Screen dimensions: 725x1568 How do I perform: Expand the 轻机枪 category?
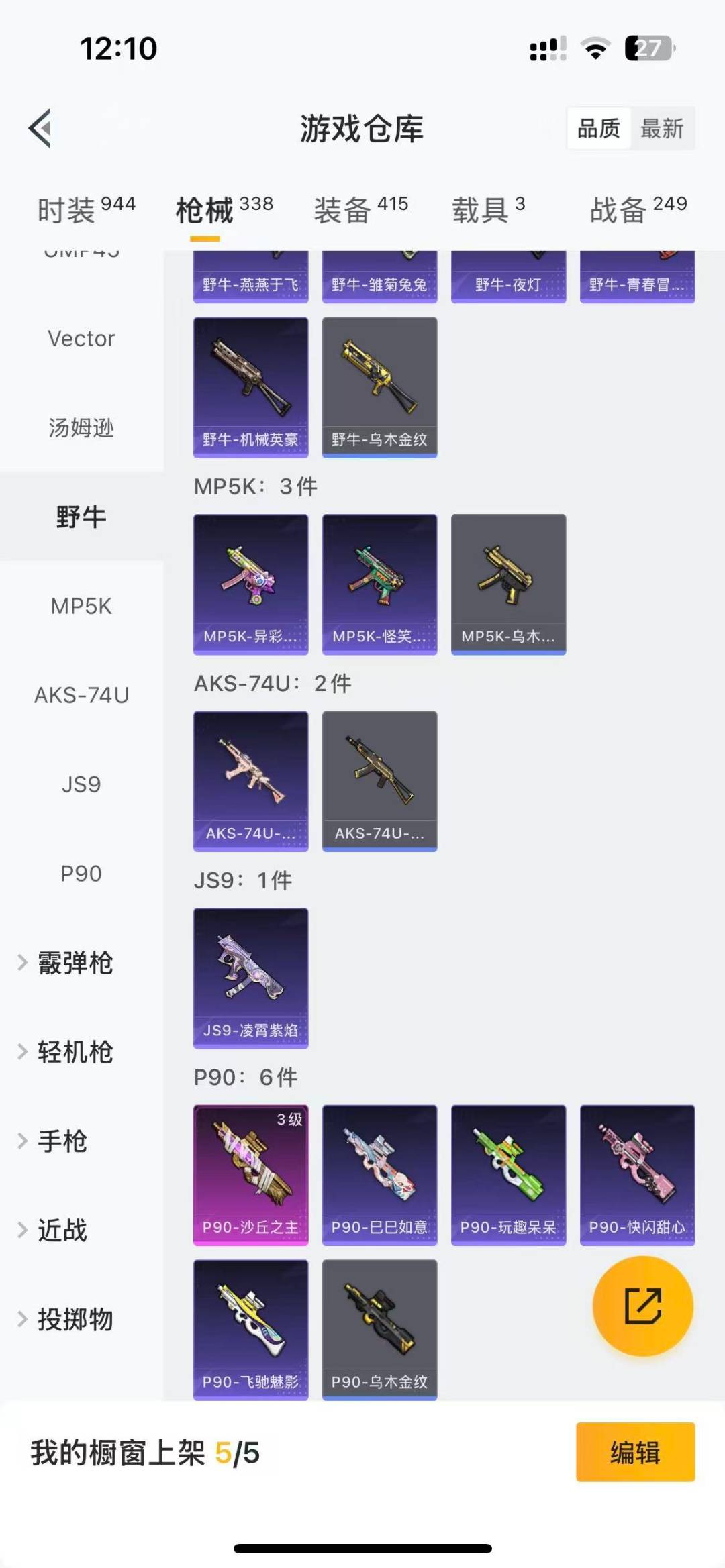click(x=74, y=1052)
